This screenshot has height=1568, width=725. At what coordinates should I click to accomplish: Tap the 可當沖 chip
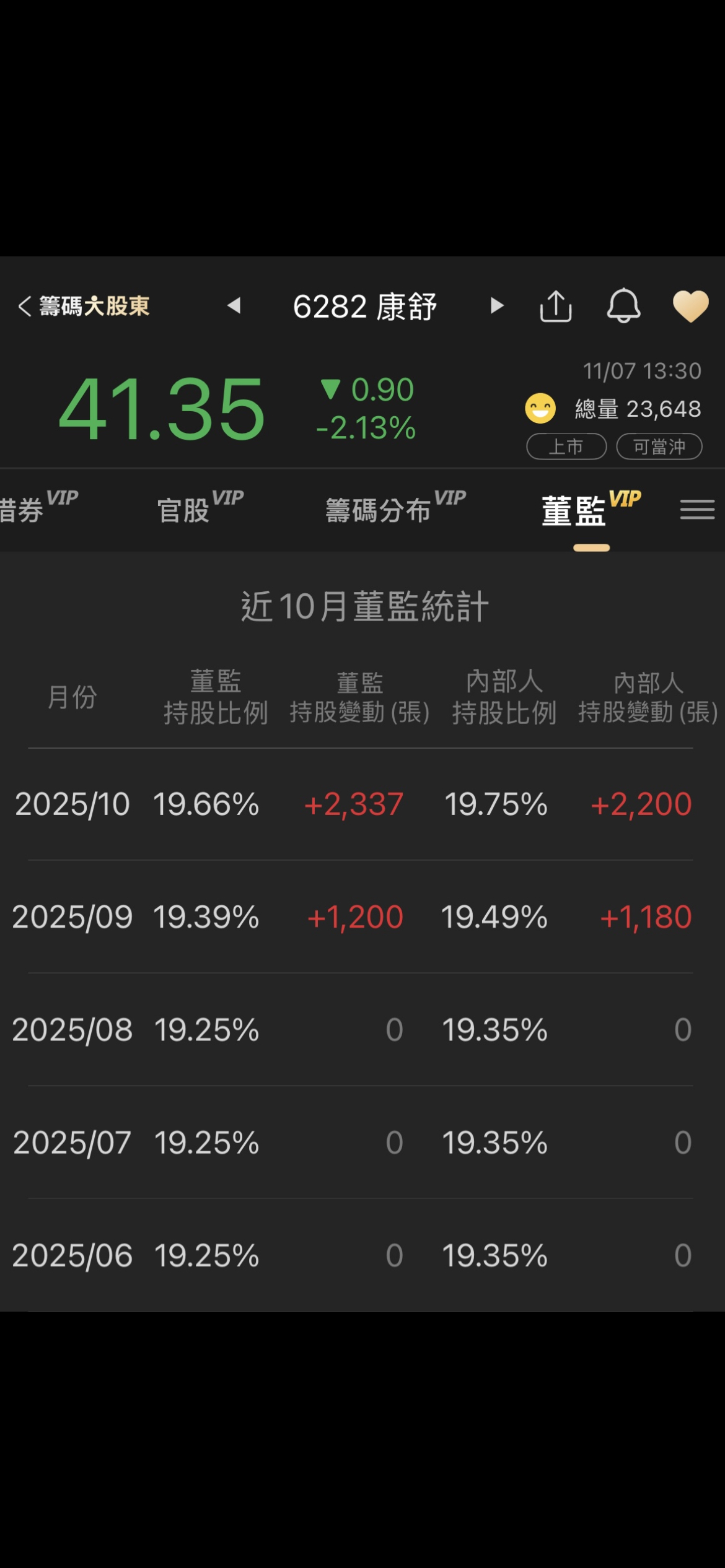(659, 446)
